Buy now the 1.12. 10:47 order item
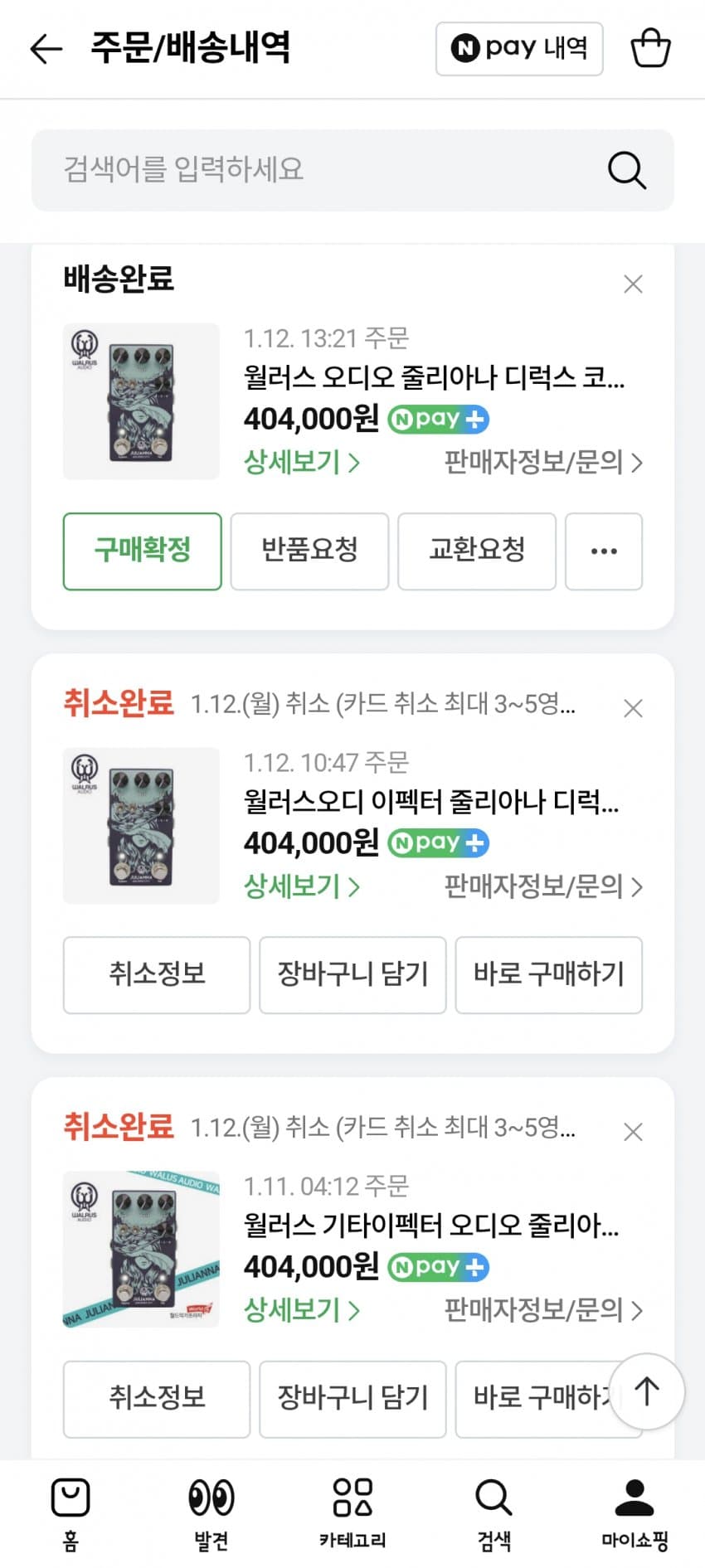The height and width of the screenshot is (1568, 705). 548,974
